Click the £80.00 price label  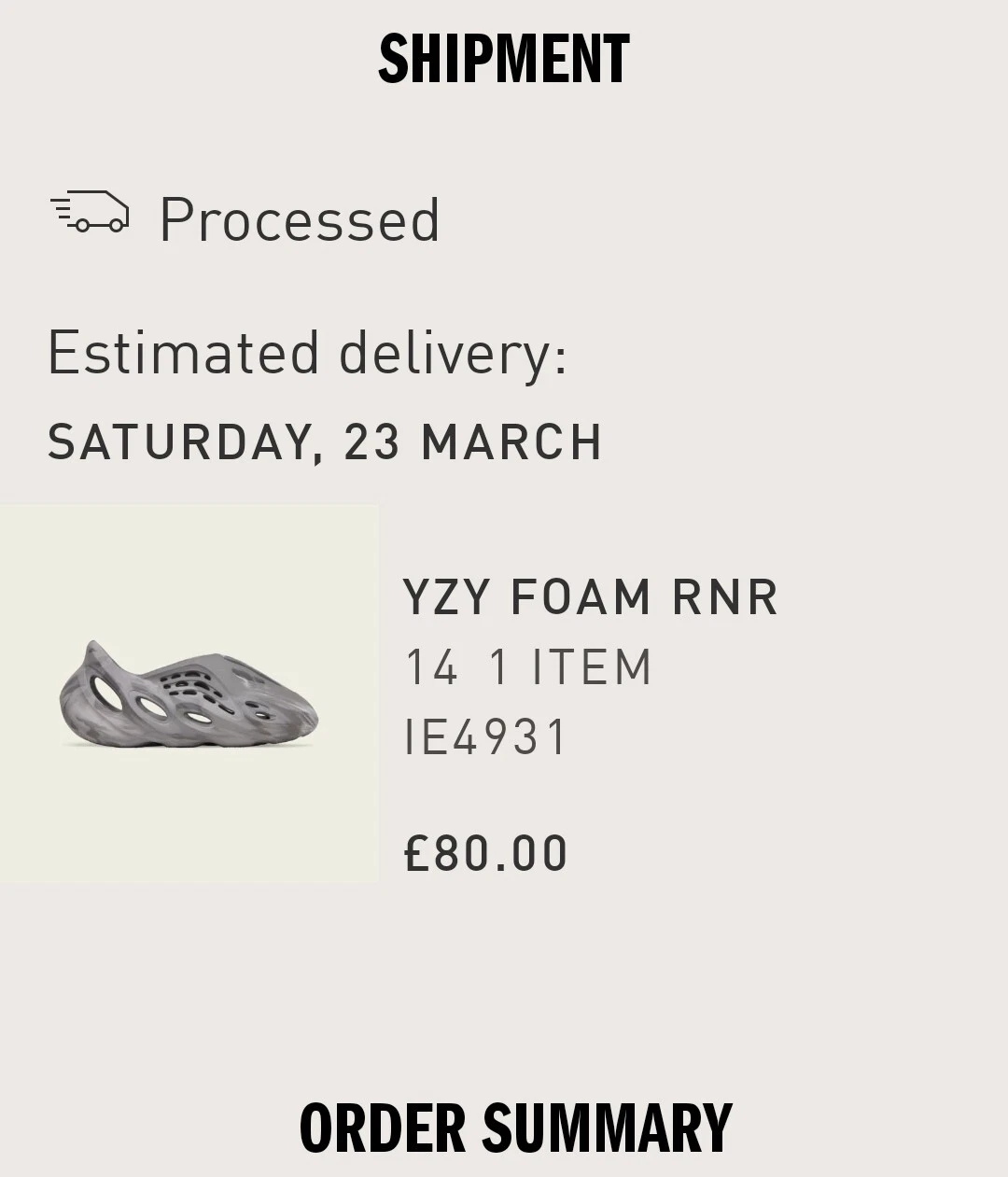tap(485, 850)
